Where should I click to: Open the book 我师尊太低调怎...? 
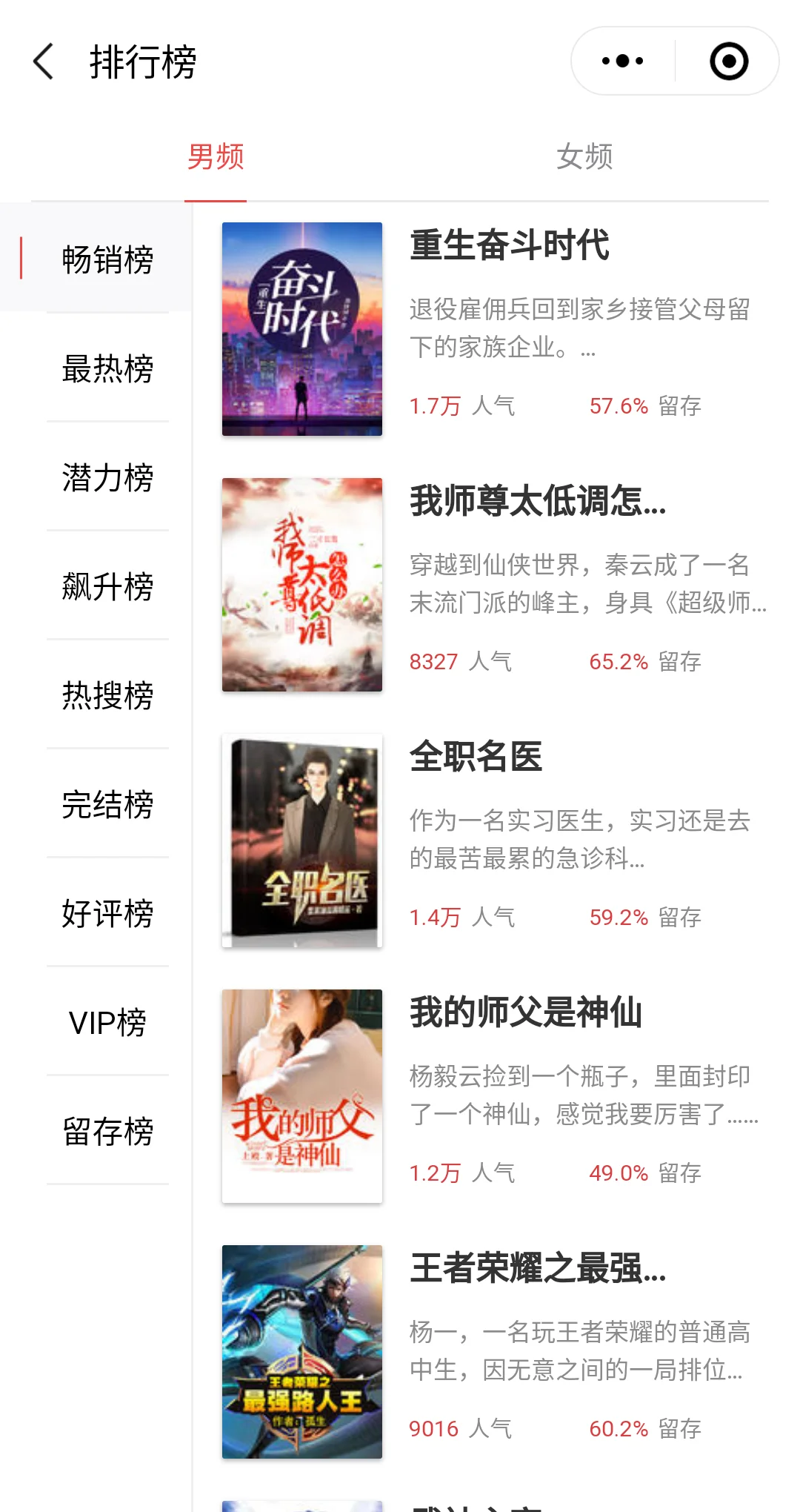coord(538,501)
